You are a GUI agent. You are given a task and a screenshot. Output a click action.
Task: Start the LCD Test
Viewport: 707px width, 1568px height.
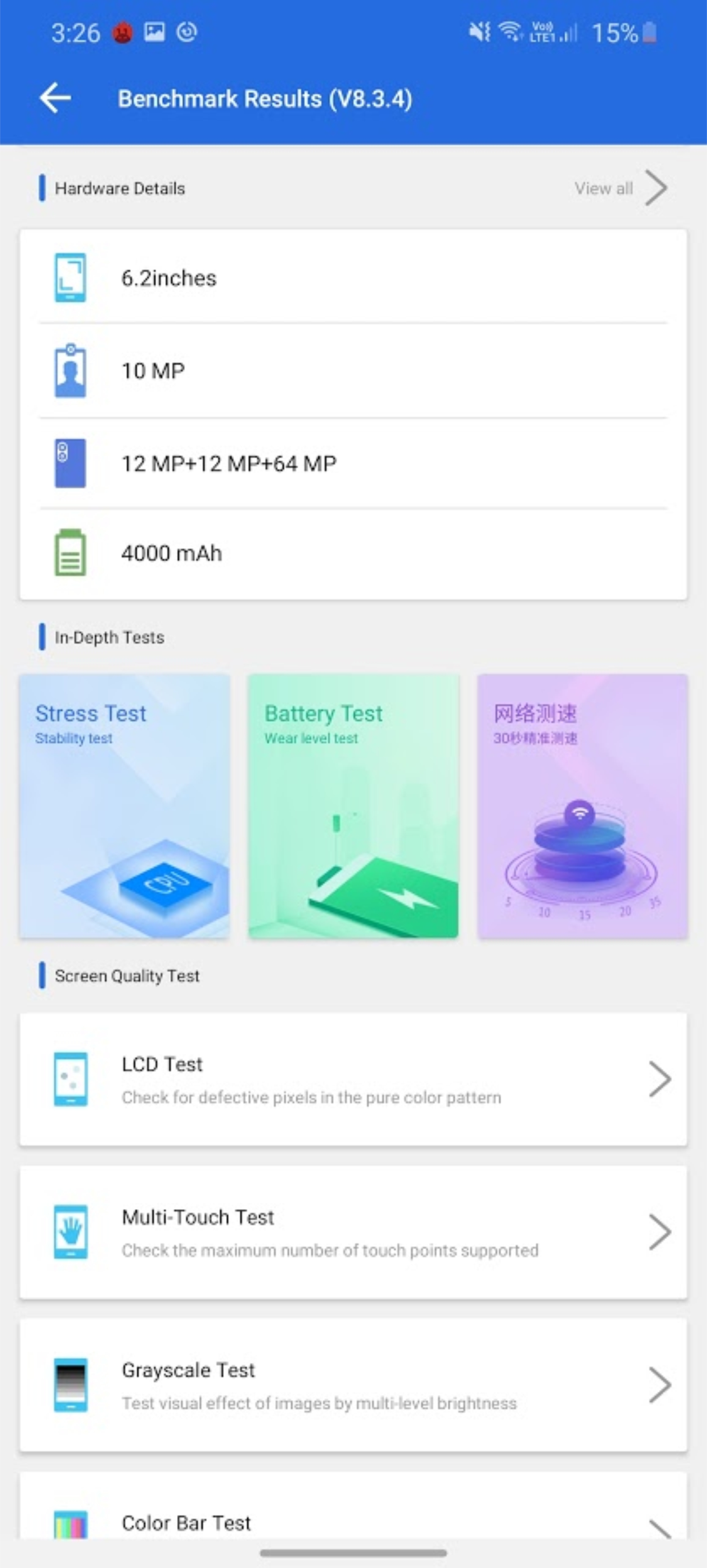[353, 1079]
